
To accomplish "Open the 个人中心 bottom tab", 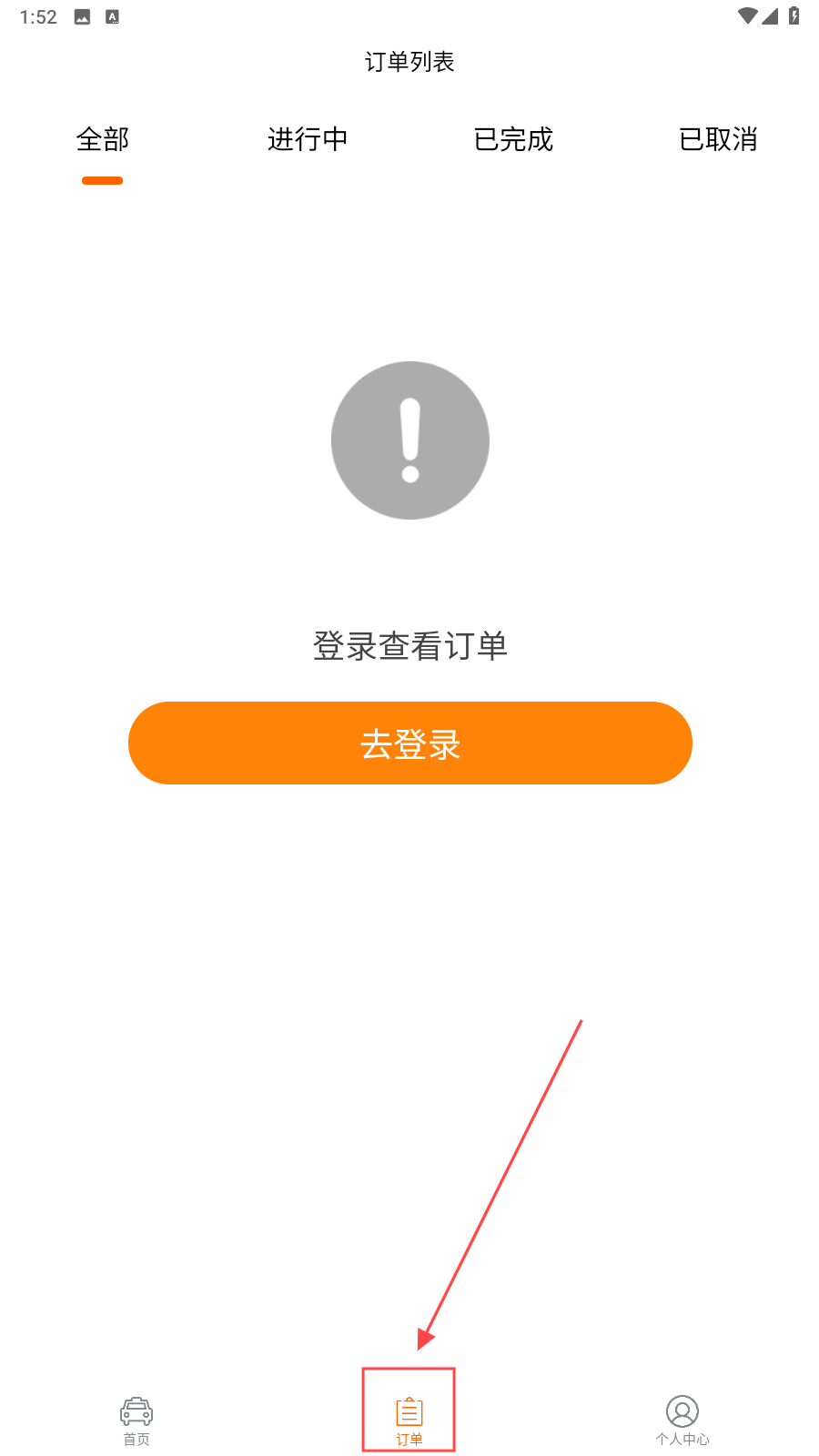I will (x=682, y=1421).
